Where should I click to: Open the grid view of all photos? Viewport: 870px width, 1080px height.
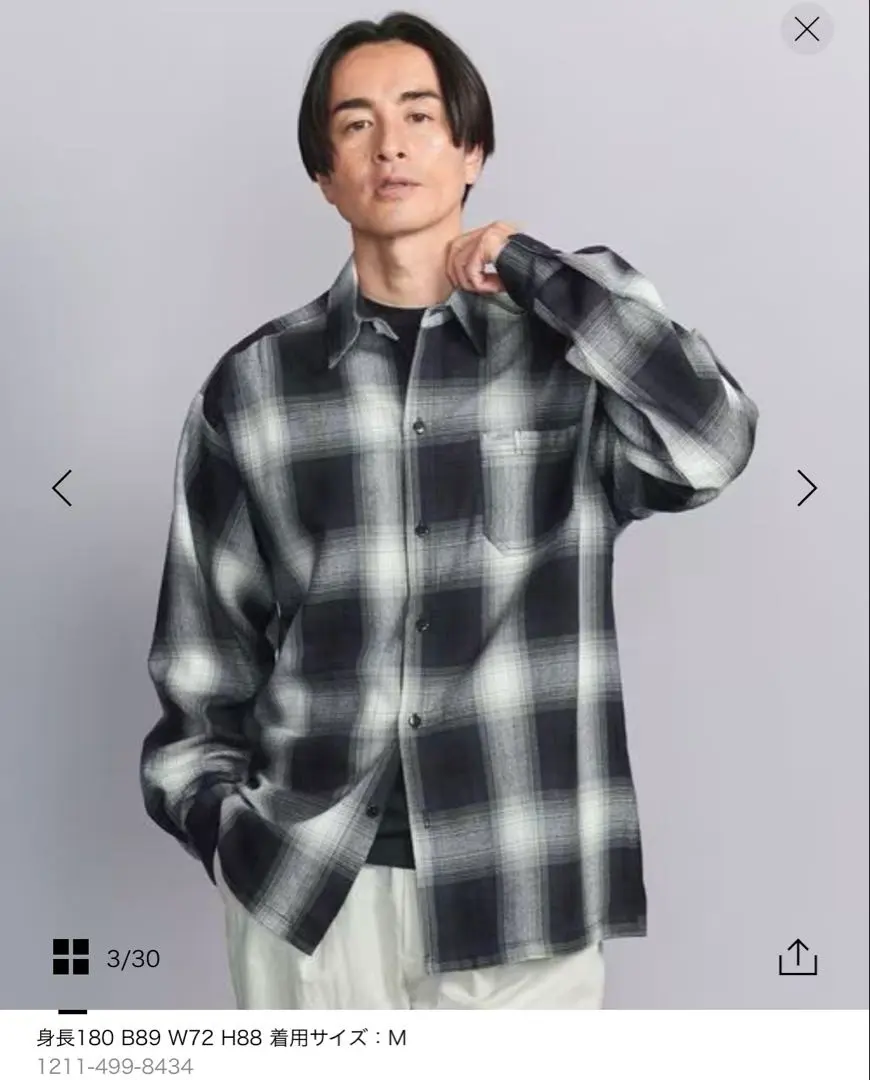71,957
